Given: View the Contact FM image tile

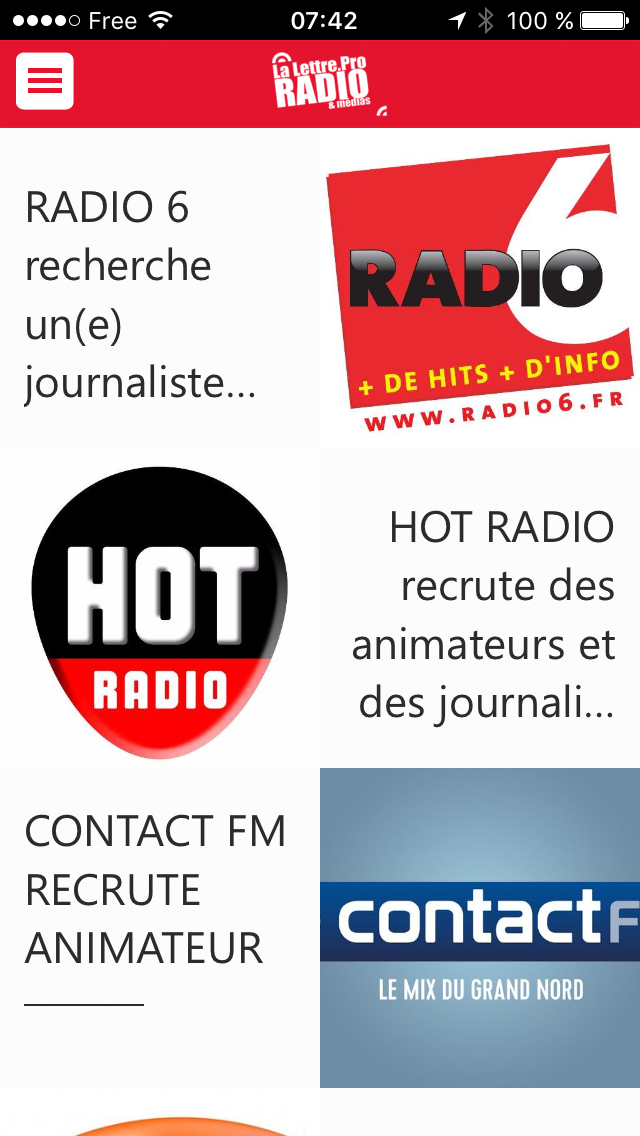Looking at the screenshot, I should pyautogui.click(x=480, y=928).
